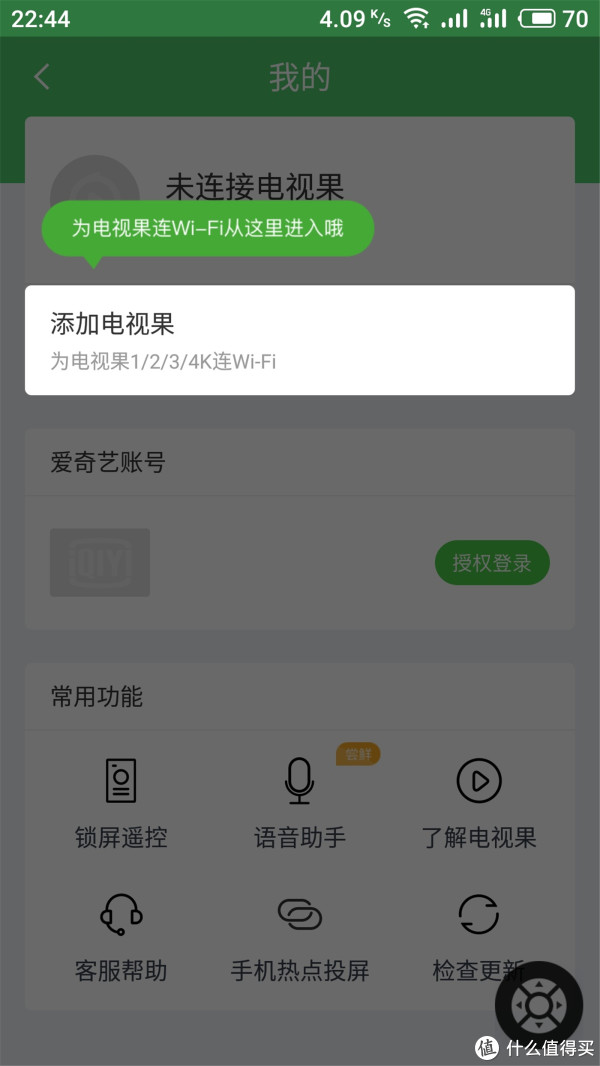Tap 检查更新 to check updates
600x1066 pixels.
coord(479,935)
